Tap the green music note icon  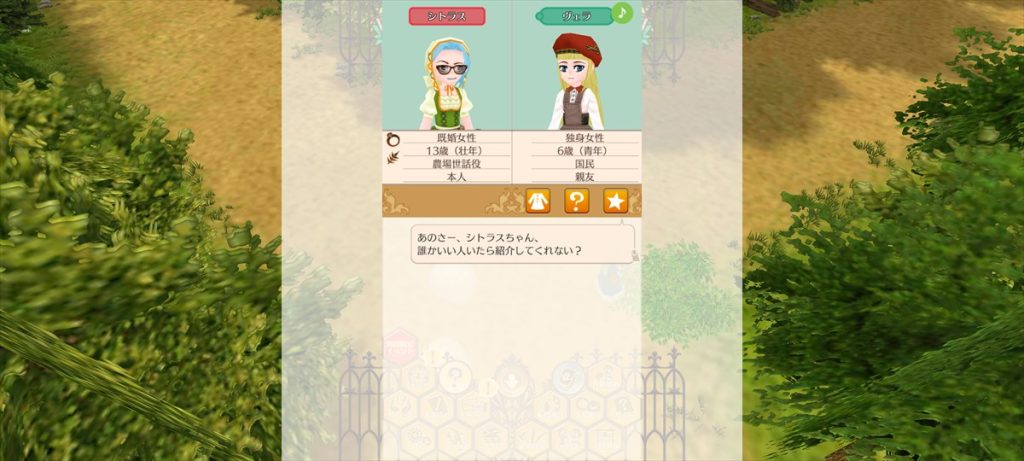pyautogui.click(x=622, y=13)
